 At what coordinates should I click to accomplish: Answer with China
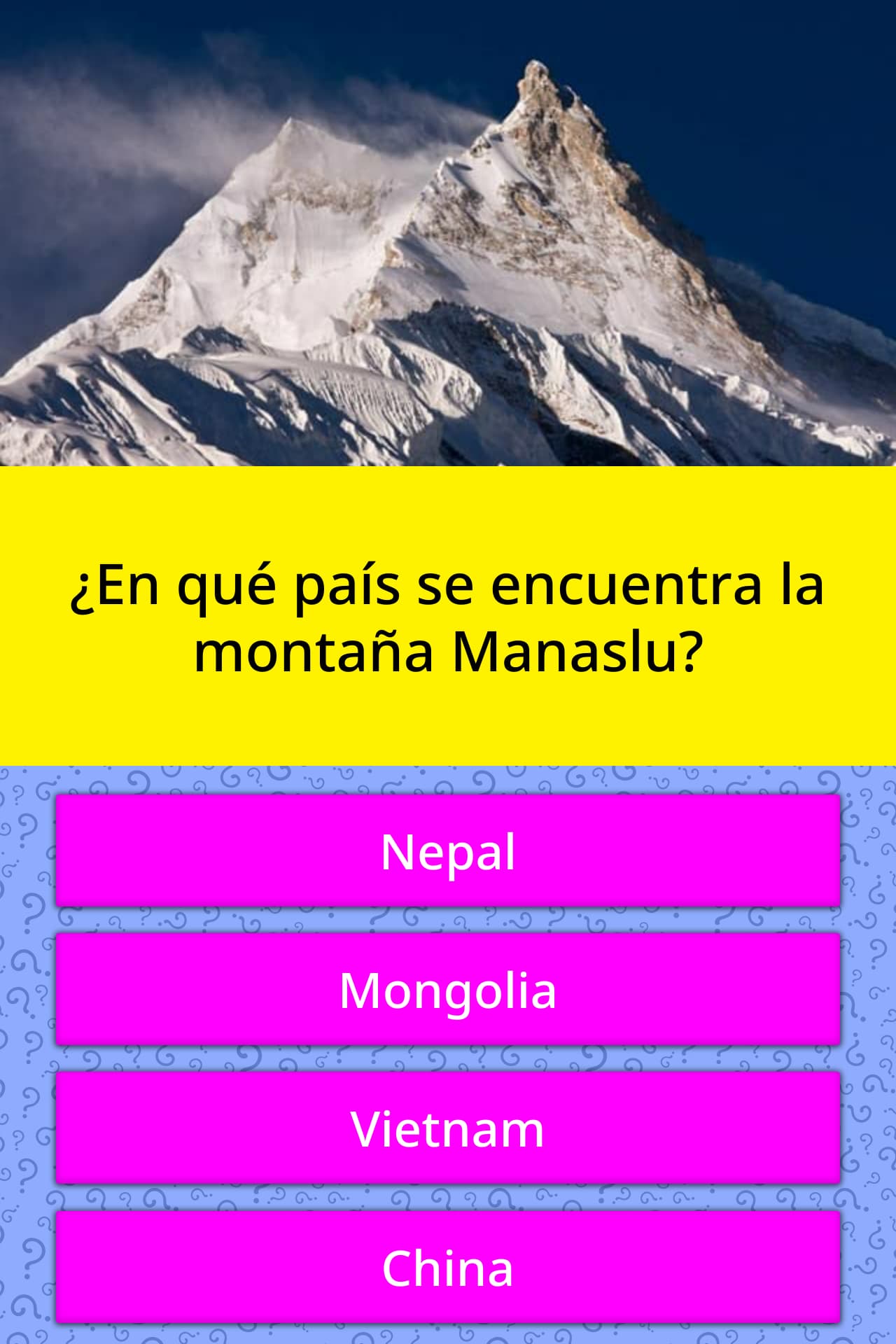[x=448, y=1266]
